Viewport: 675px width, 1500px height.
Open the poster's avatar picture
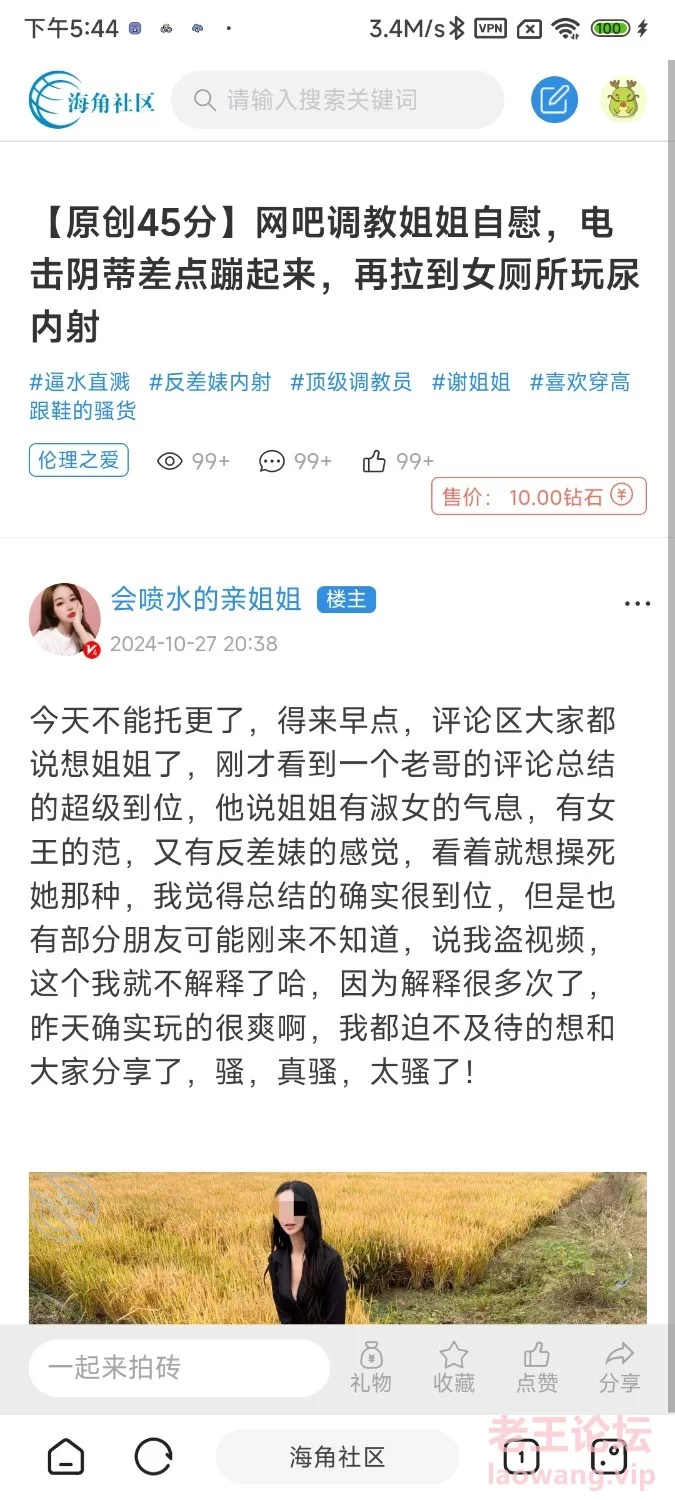(65, 620)
